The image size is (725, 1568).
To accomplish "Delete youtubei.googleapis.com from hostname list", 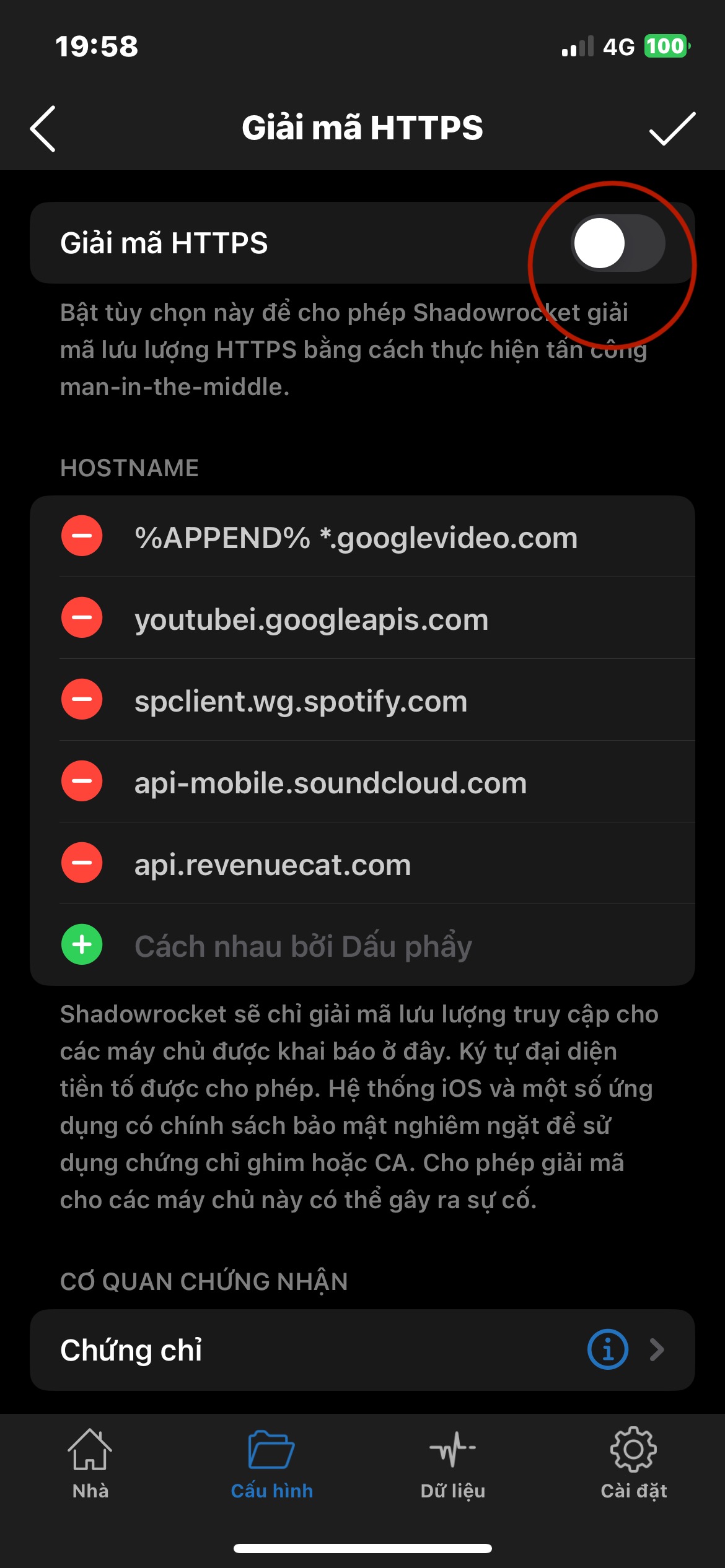I will [82, 617].
